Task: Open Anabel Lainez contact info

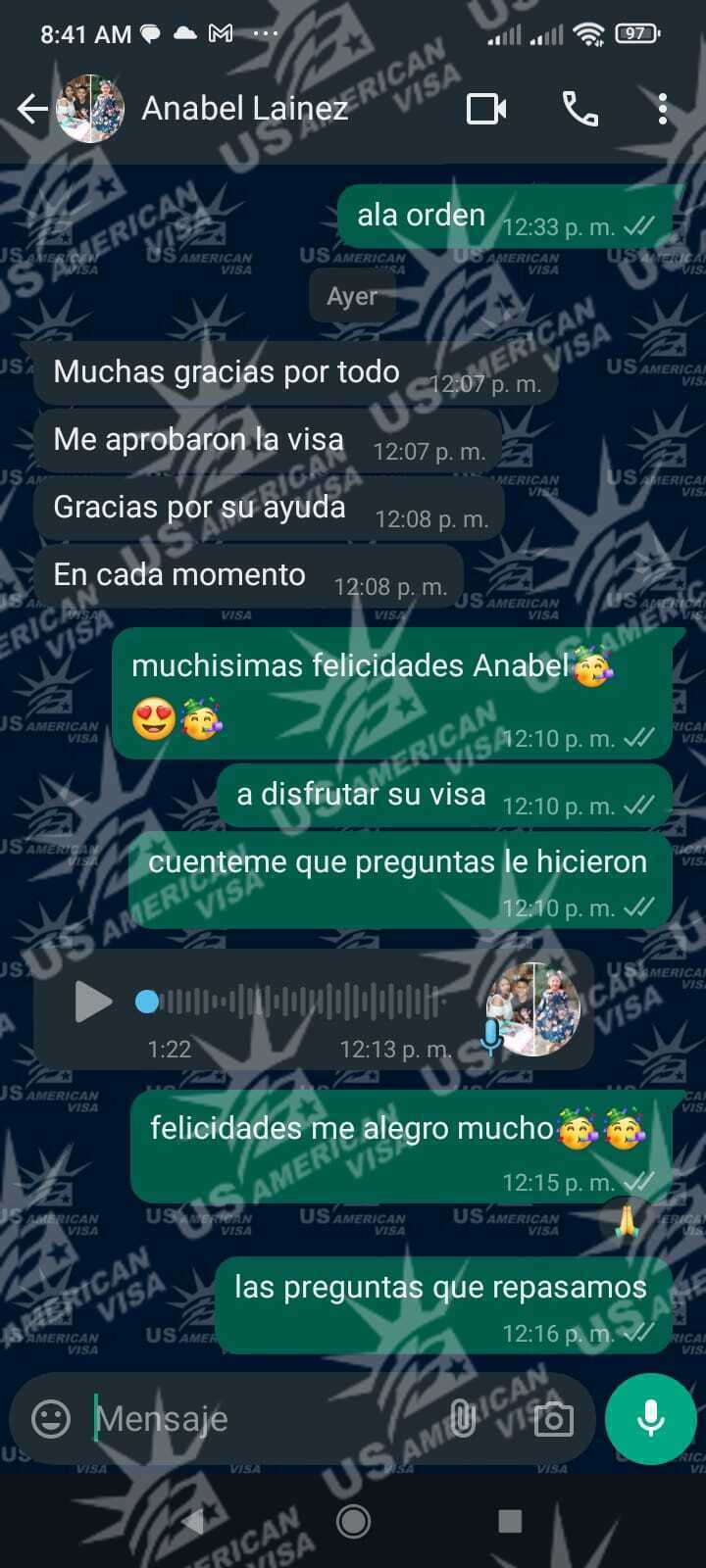Action: pyautogui.click(x=244, y=108)
